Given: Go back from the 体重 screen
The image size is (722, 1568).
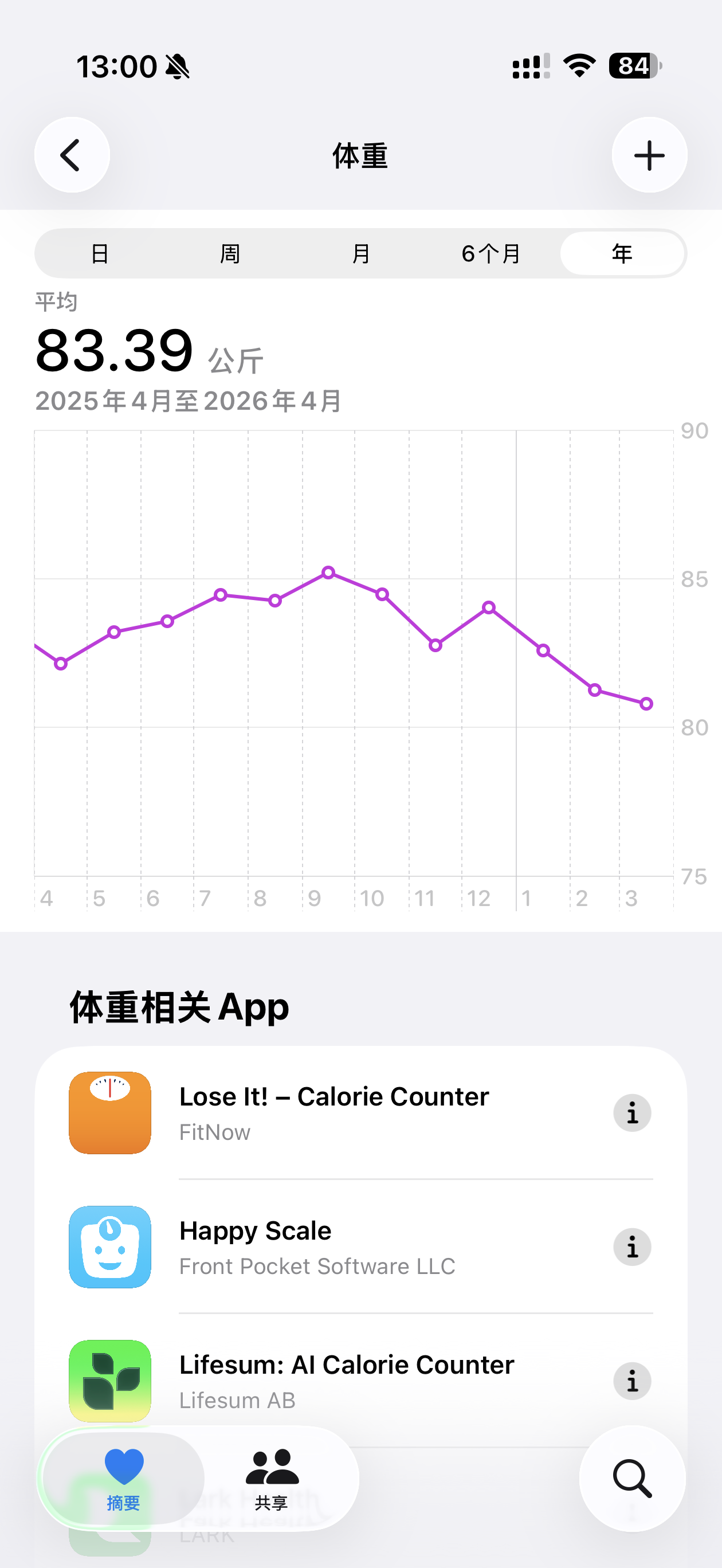Looking at the screenshot, I should tap(72, 155).
